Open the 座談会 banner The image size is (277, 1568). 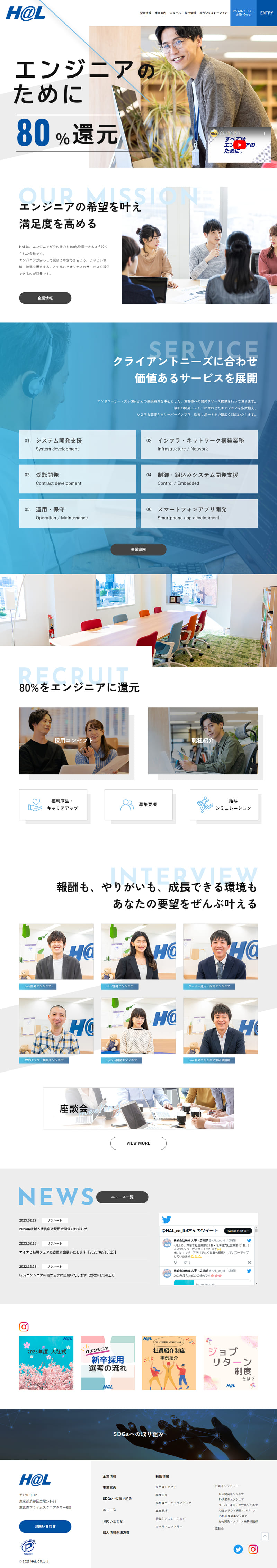pyautogui.click(x=138, y=1108)
